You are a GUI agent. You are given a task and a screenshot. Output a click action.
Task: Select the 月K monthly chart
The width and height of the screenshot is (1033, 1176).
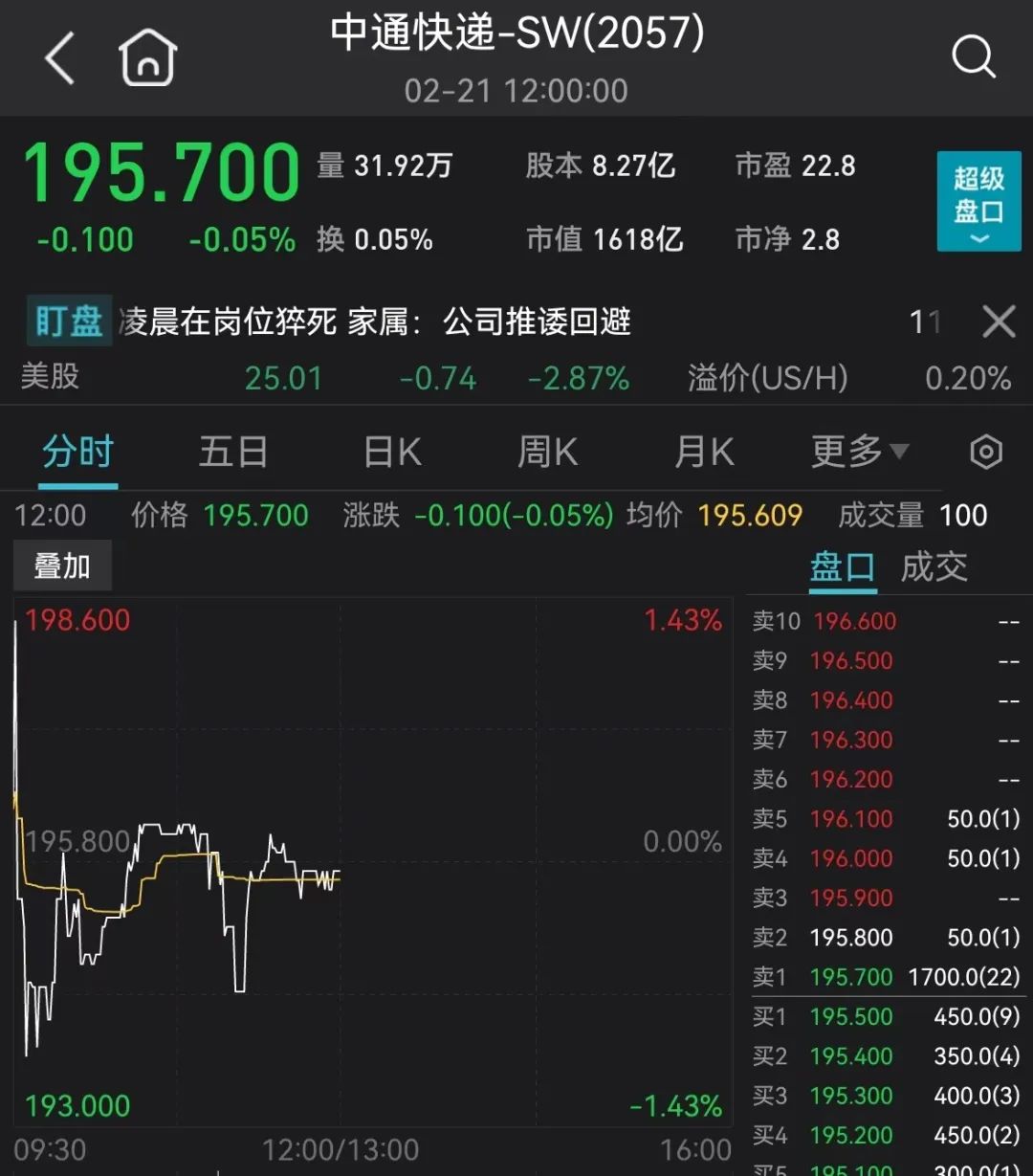pos(704,452)
